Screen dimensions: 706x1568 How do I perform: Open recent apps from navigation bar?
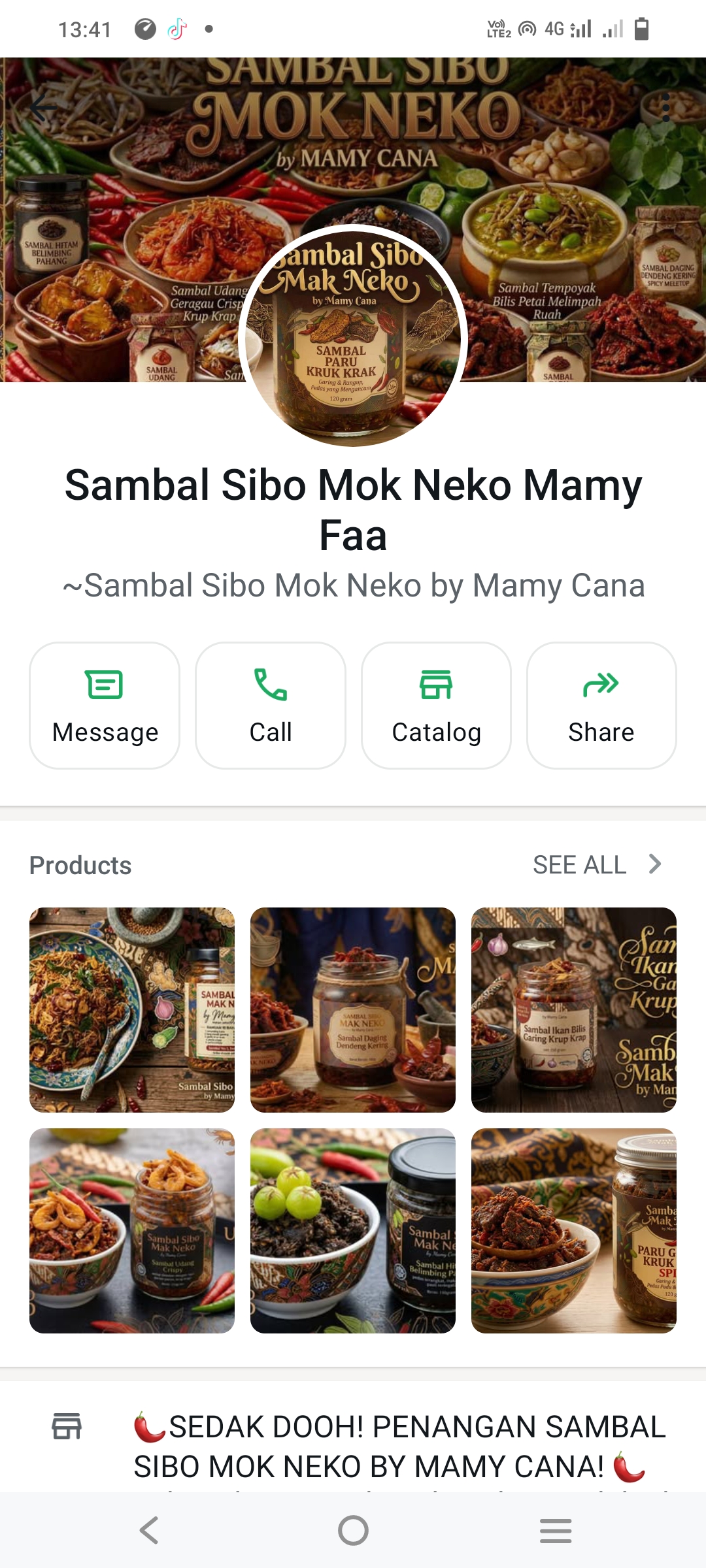pyautogui.click(x=556, y=1530)
